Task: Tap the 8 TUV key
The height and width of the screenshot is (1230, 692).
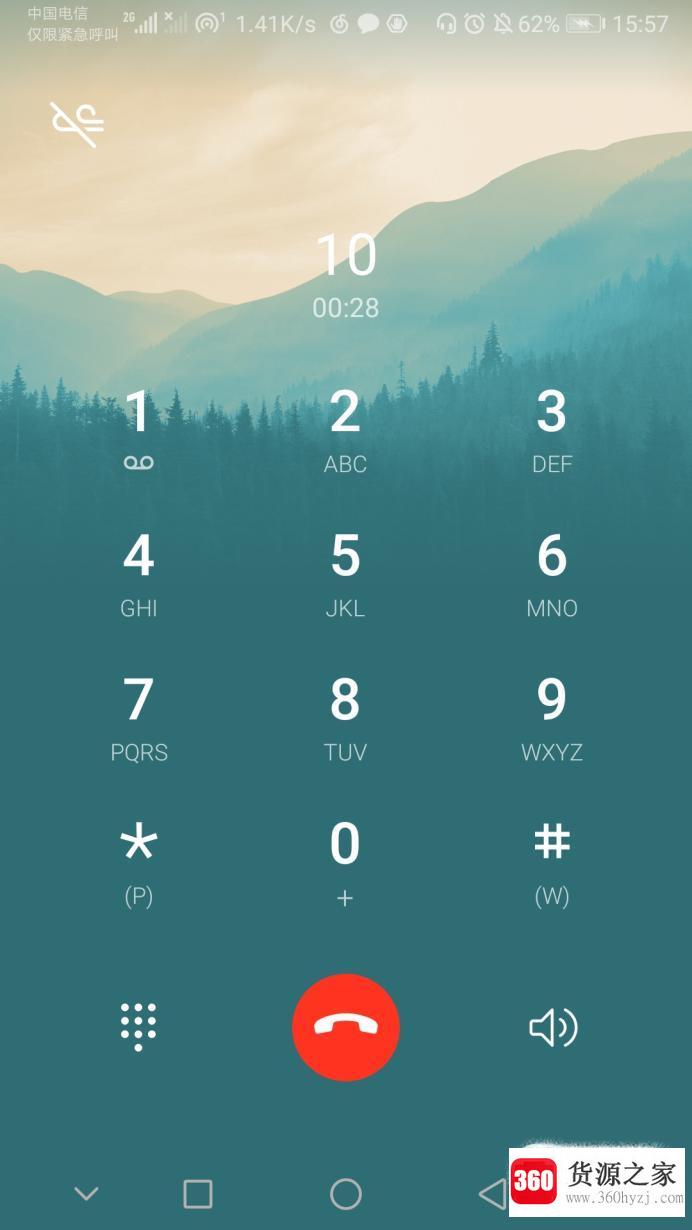Action: 345,716
